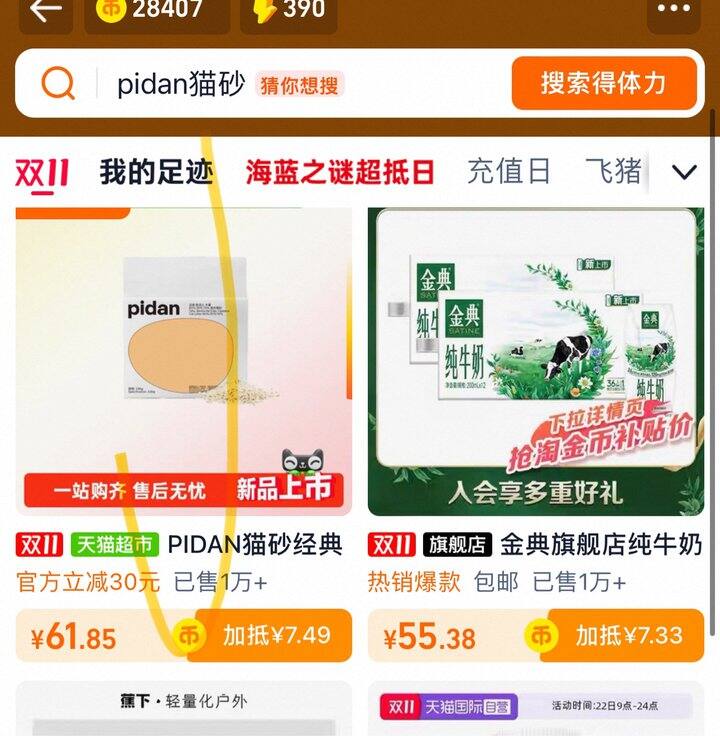Image resolution: width=720 pixels, height=736 pixels.
Task: Open the 飞猪 tab
Action: pos(613,172)
